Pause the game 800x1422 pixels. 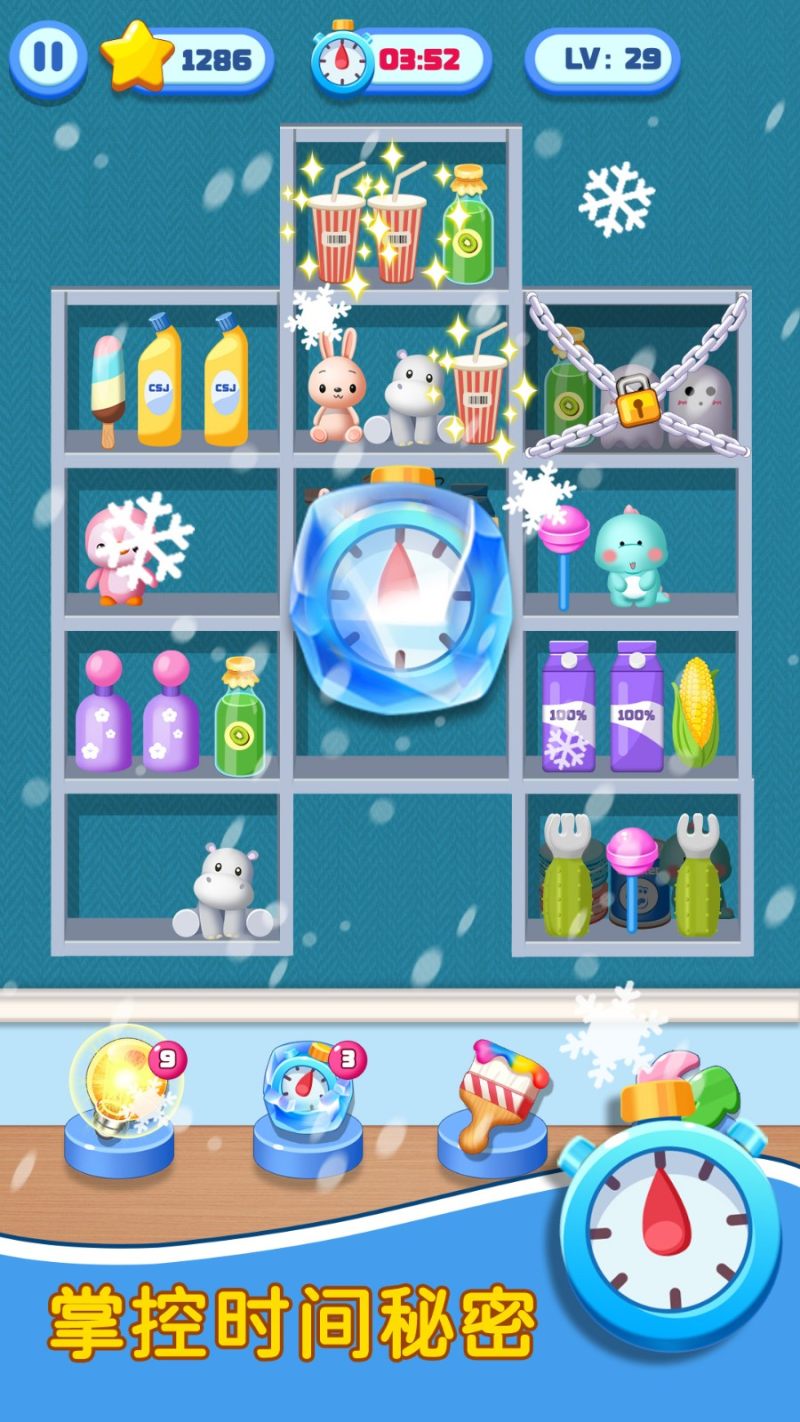click(47, 57)
